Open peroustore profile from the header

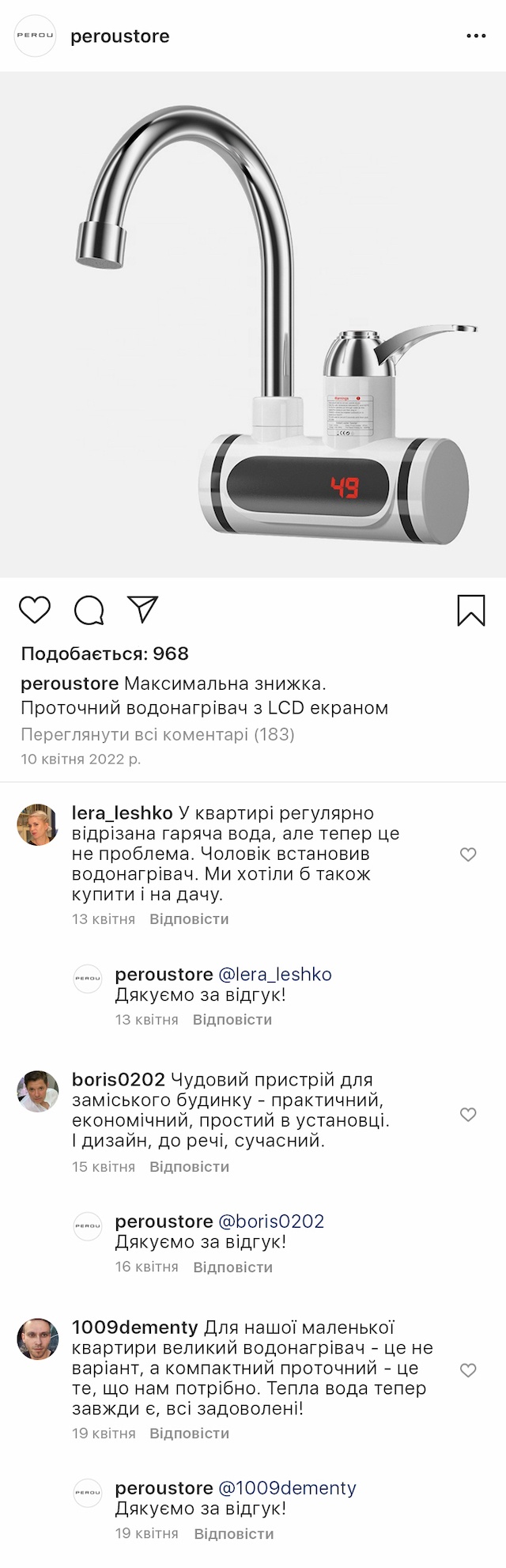pos(119,36)
